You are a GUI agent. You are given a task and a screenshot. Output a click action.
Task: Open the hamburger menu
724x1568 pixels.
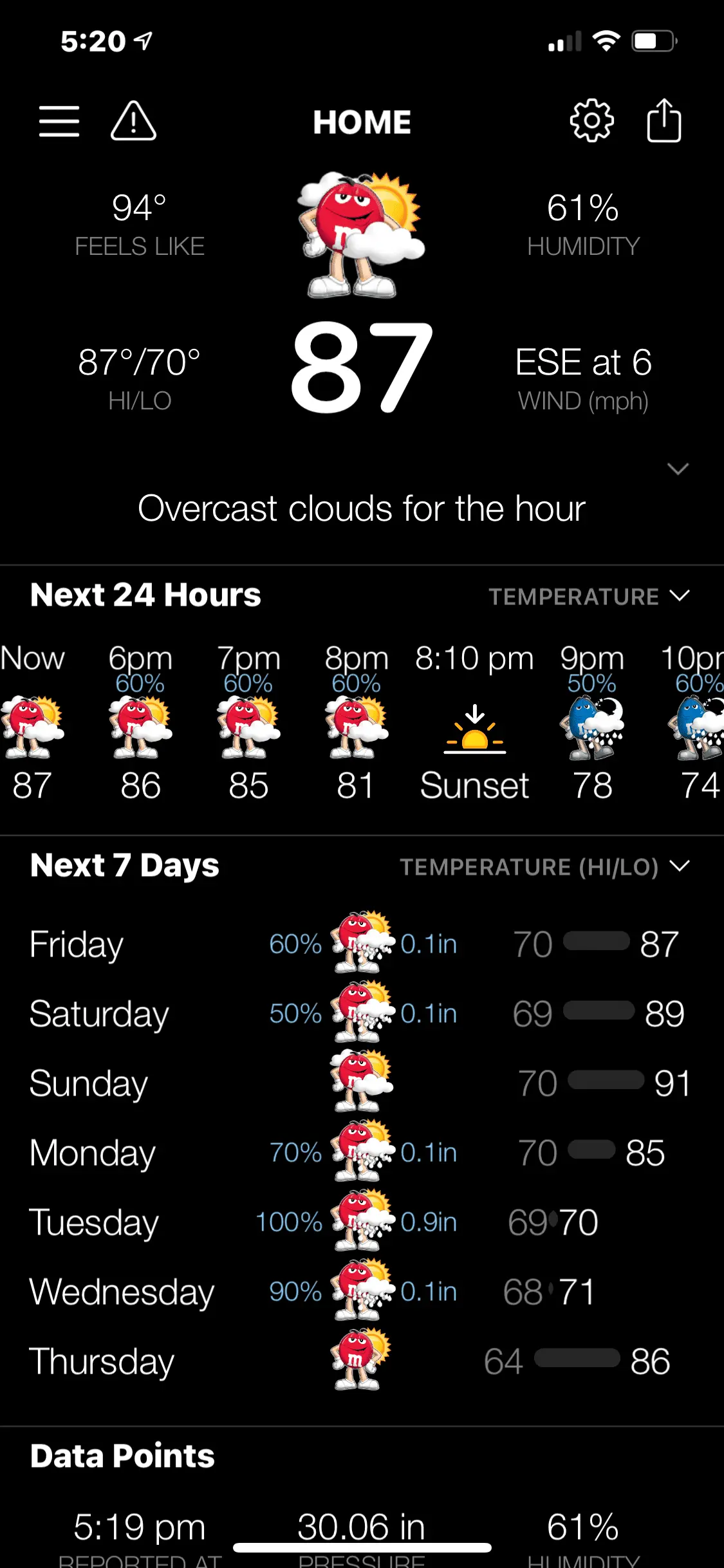point(59,121)
